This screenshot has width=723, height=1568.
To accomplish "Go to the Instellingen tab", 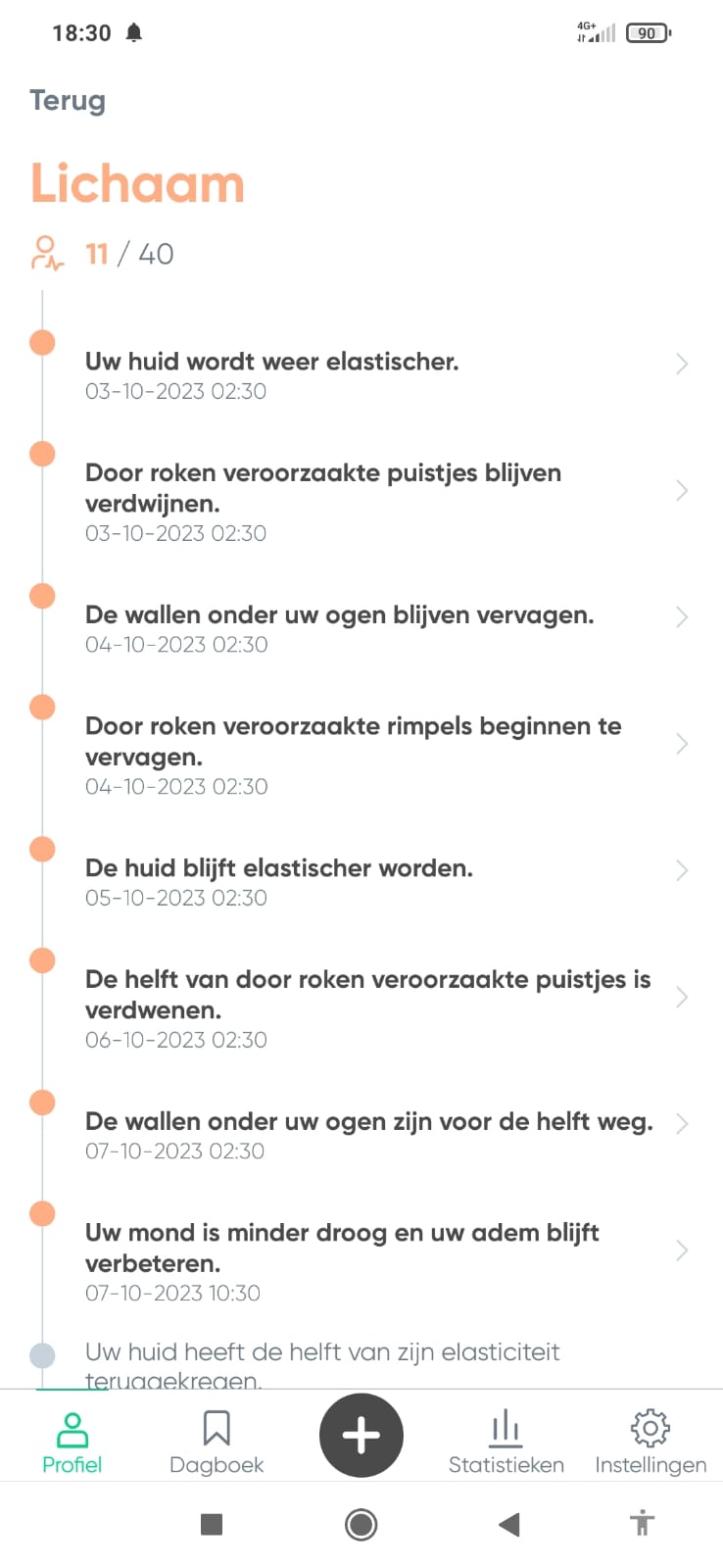I will click(x=651, y=1443).
